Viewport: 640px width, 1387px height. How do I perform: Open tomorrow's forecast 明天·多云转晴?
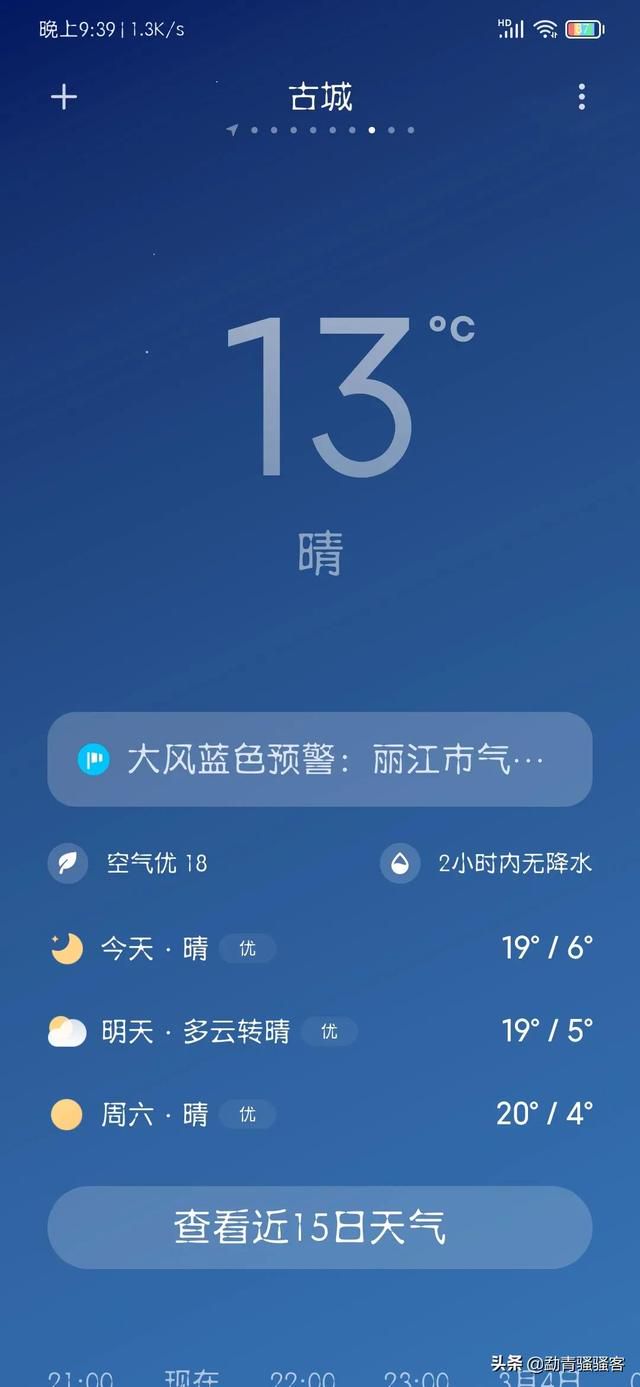coord(320,1031)
